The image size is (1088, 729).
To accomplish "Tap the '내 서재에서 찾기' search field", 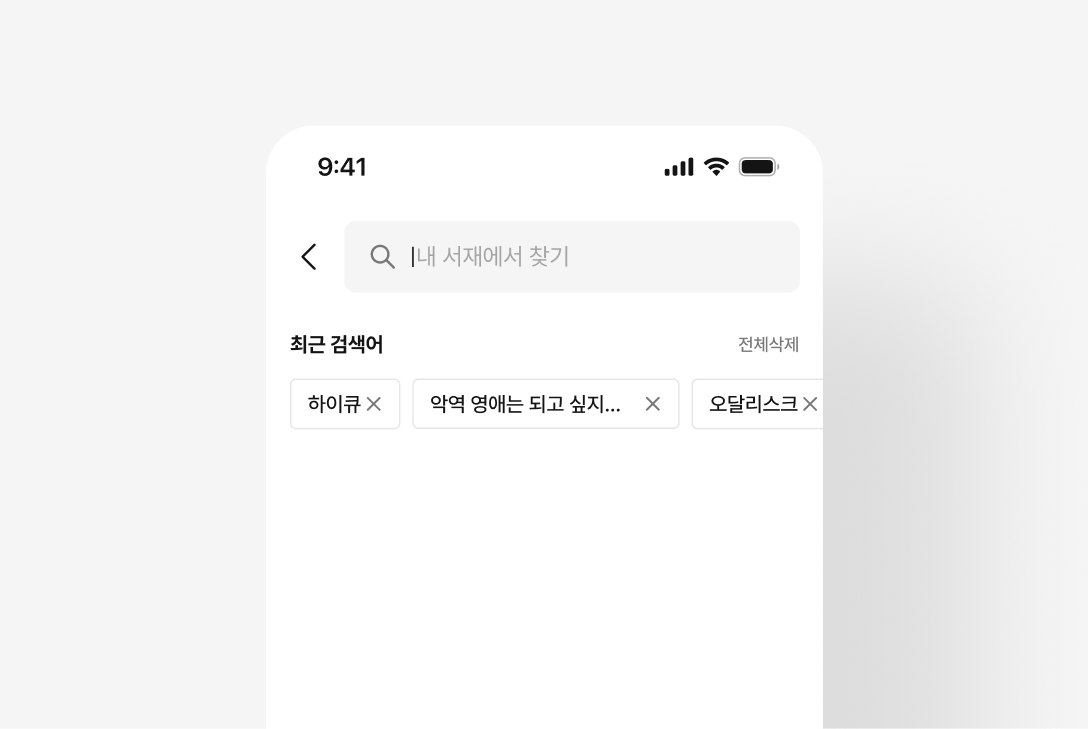I will [x=572, y=257].
